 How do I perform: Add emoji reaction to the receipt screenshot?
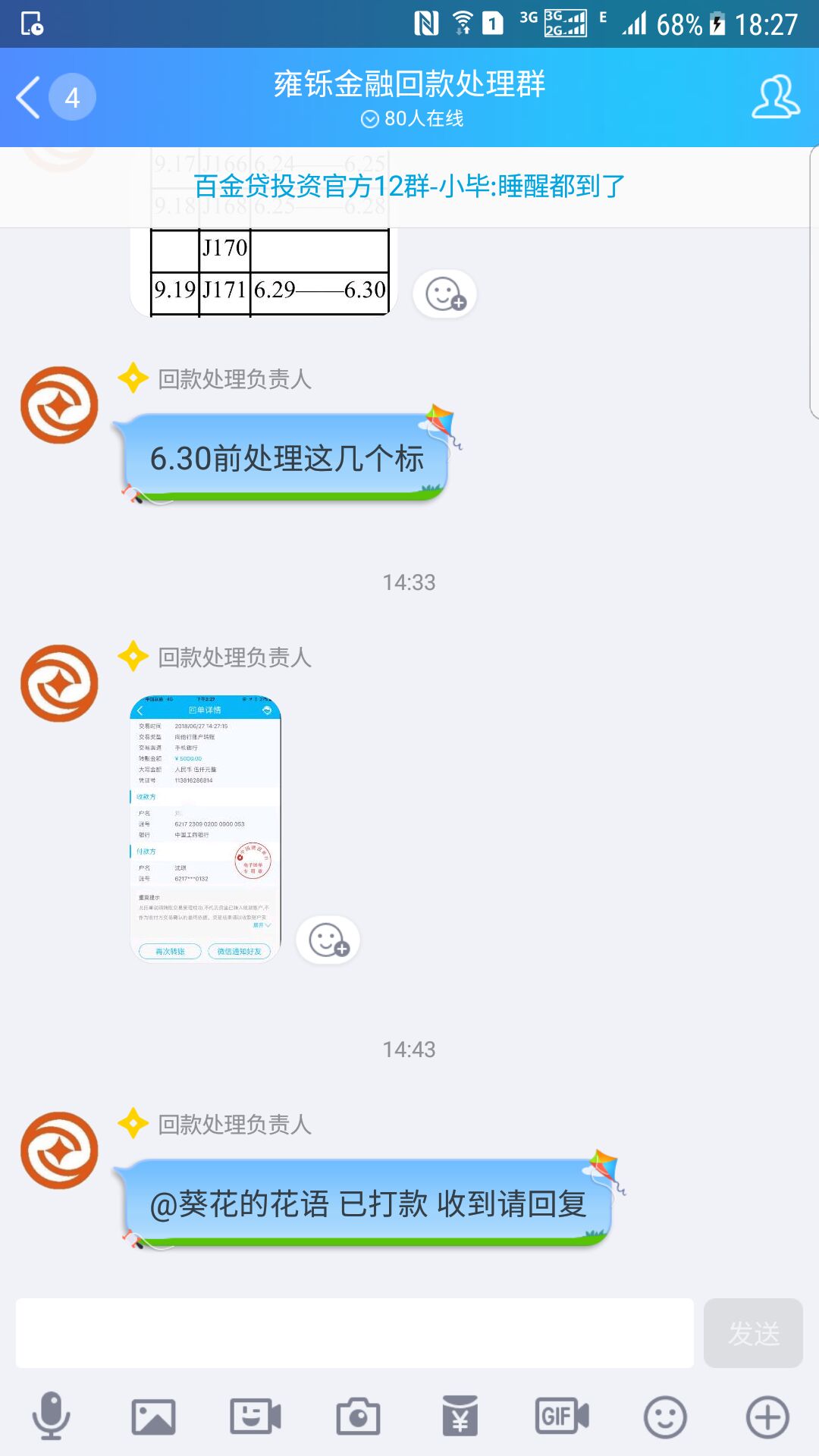pyautogui.click(x=328, y=940)
